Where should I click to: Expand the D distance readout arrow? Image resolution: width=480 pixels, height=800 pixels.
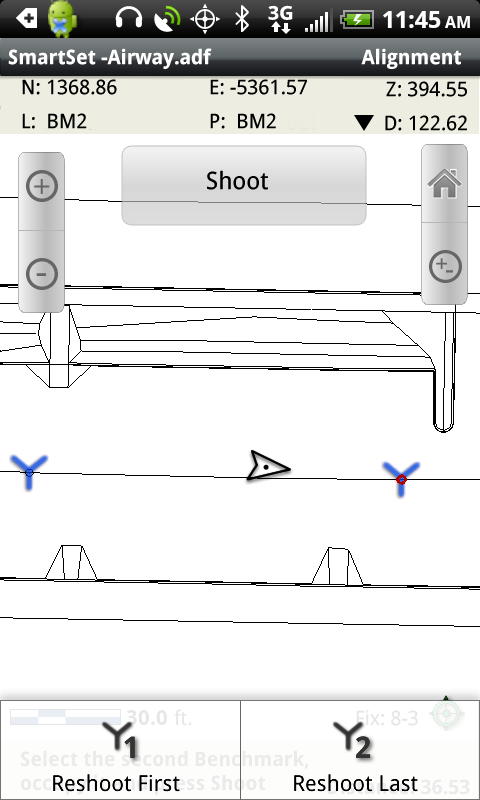[x=364, y=123]
